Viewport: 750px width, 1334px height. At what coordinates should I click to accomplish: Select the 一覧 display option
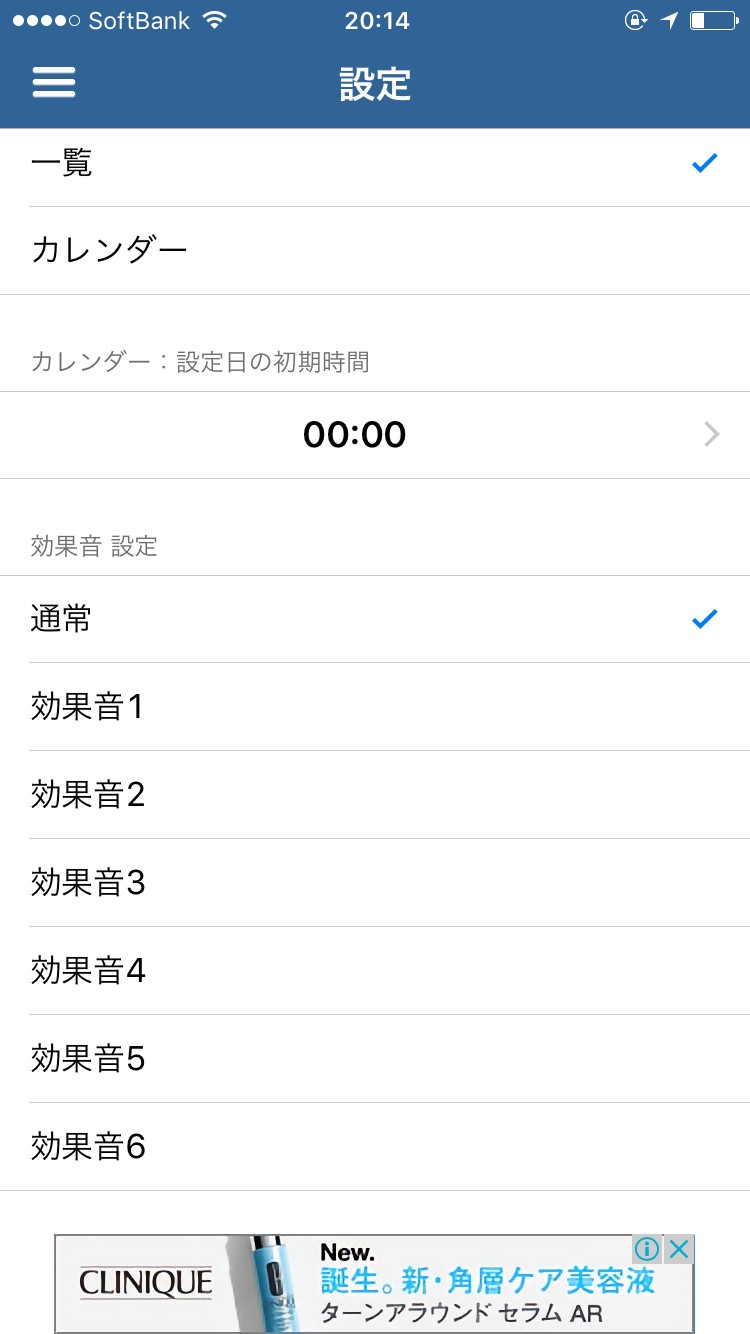click(375, 163)
